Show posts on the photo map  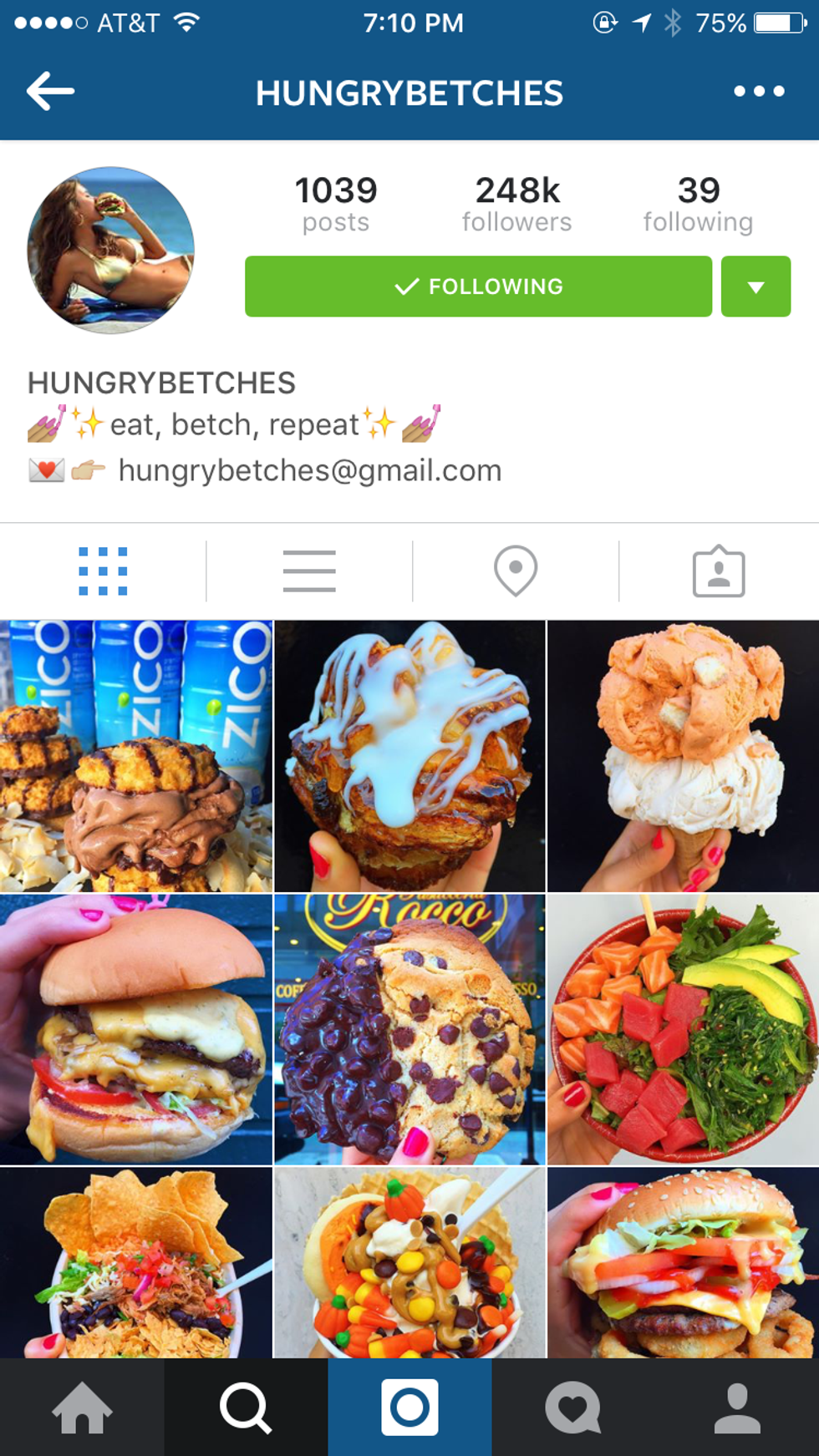[516, 571]
